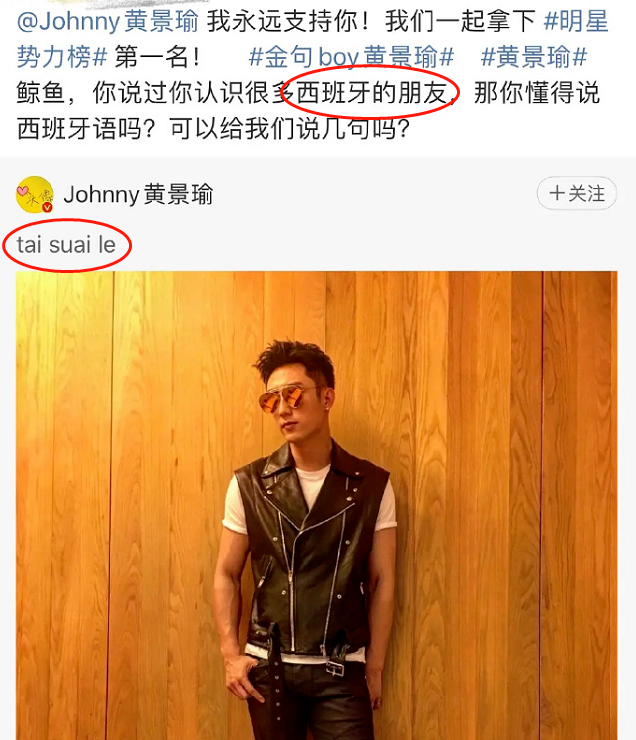The height and width of the screenshot is (740, 636).
Task: Follow Johnny黄景瑜 with the +关注 button
Action: [578, 194]
